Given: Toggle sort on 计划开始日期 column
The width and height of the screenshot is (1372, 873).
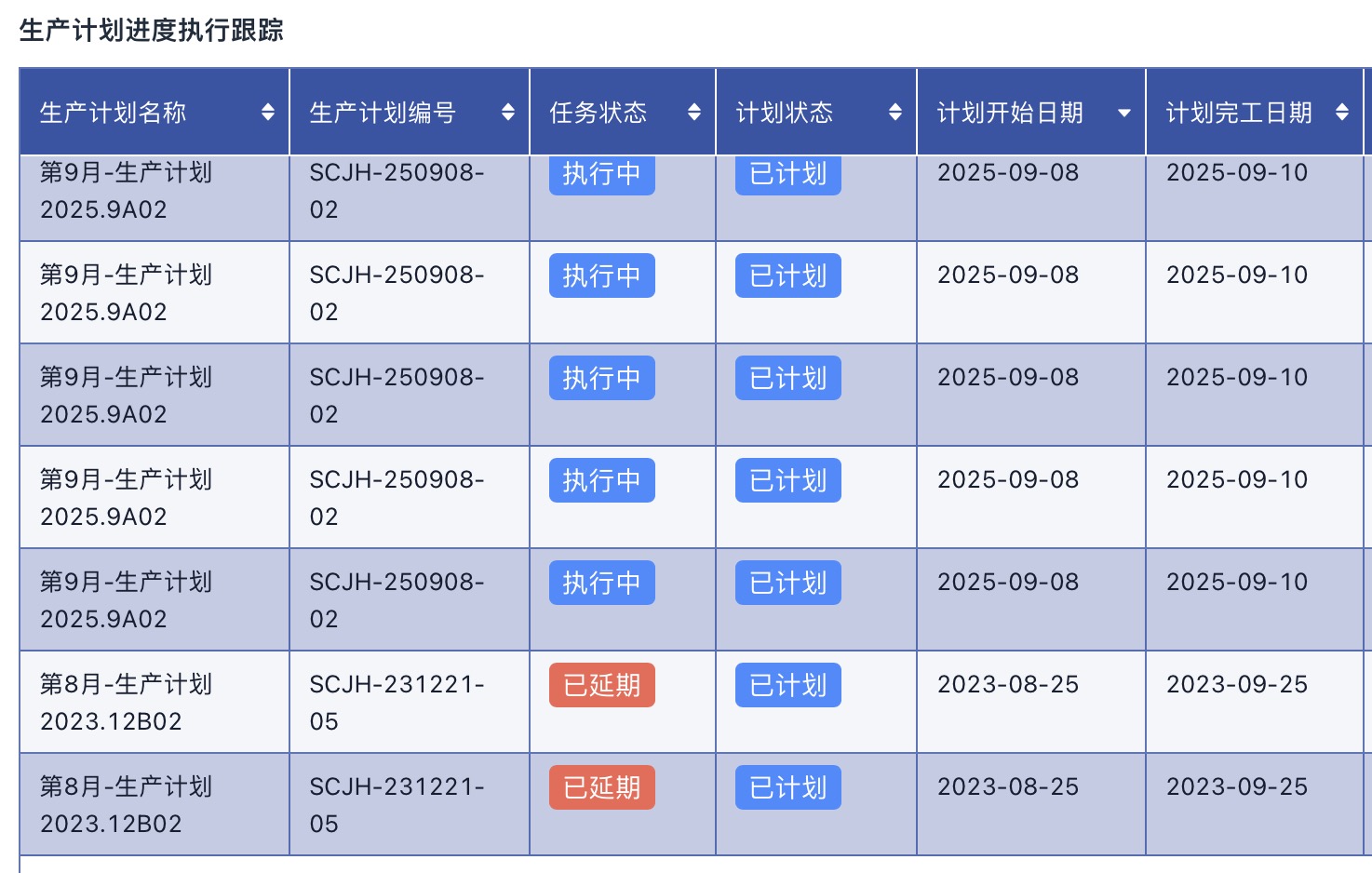Looking at the screenshot, I should pyautogui.click(x=1124, y=113).
